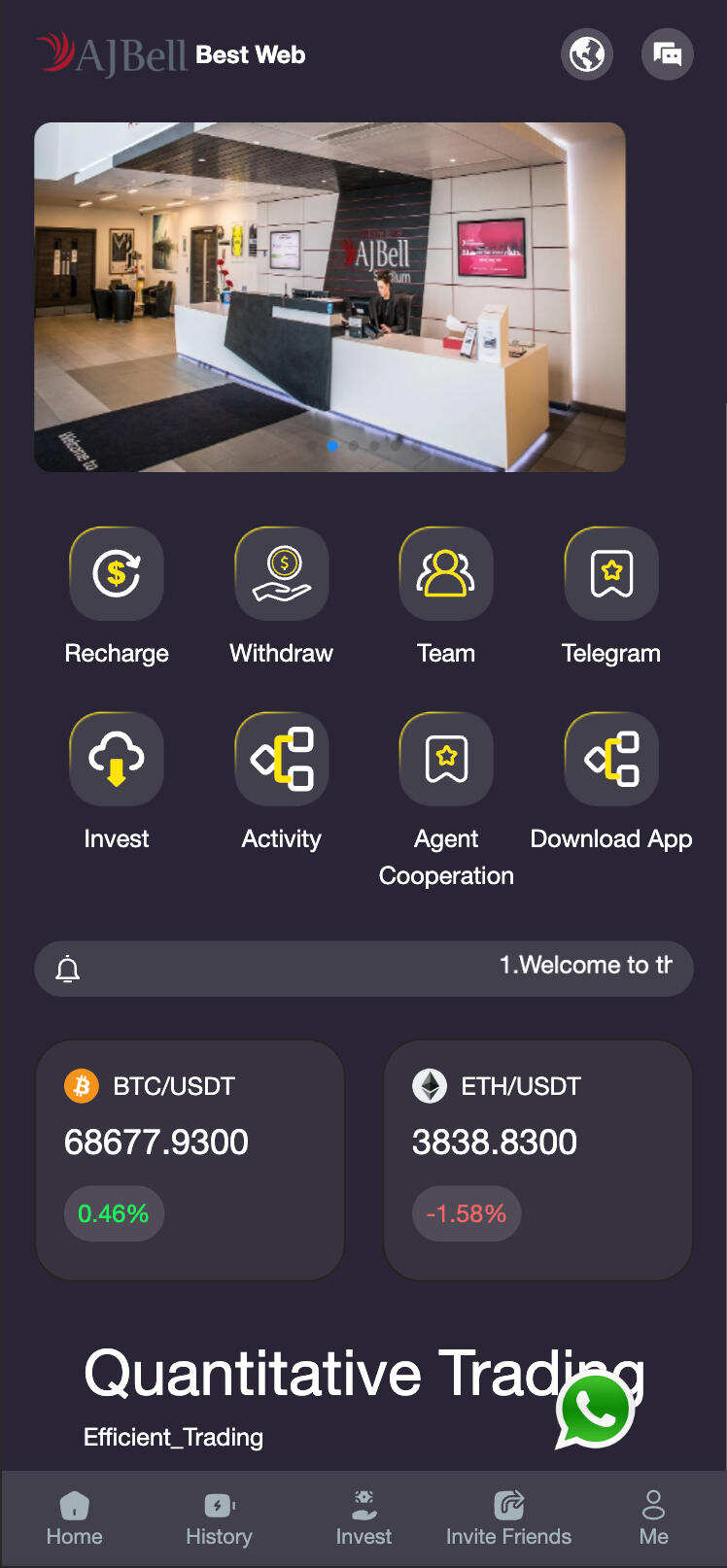Open the BTC/USDT price card
This screenshot has width=727, height=1568.
190,1160
